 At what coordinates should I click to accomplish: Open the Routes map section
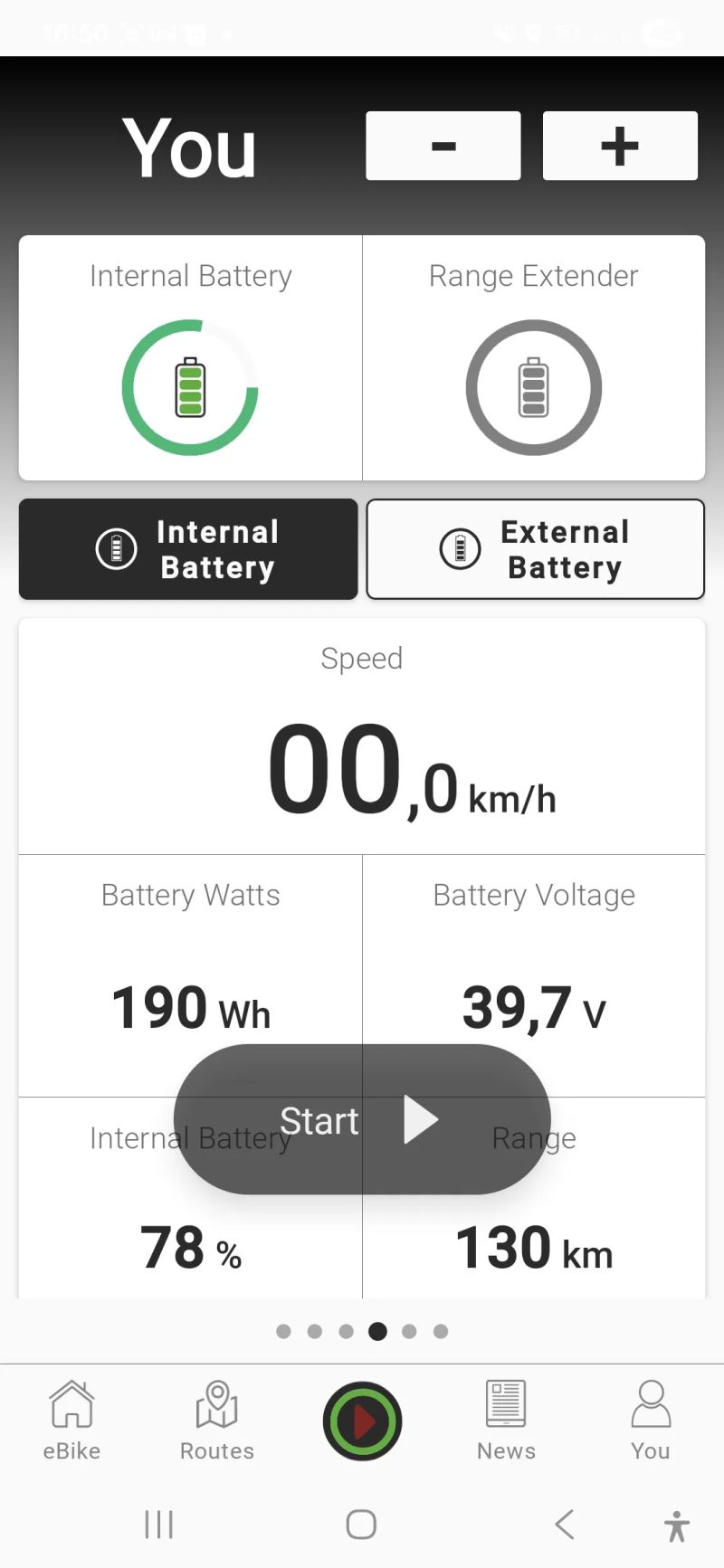(x=216, y=1421)
